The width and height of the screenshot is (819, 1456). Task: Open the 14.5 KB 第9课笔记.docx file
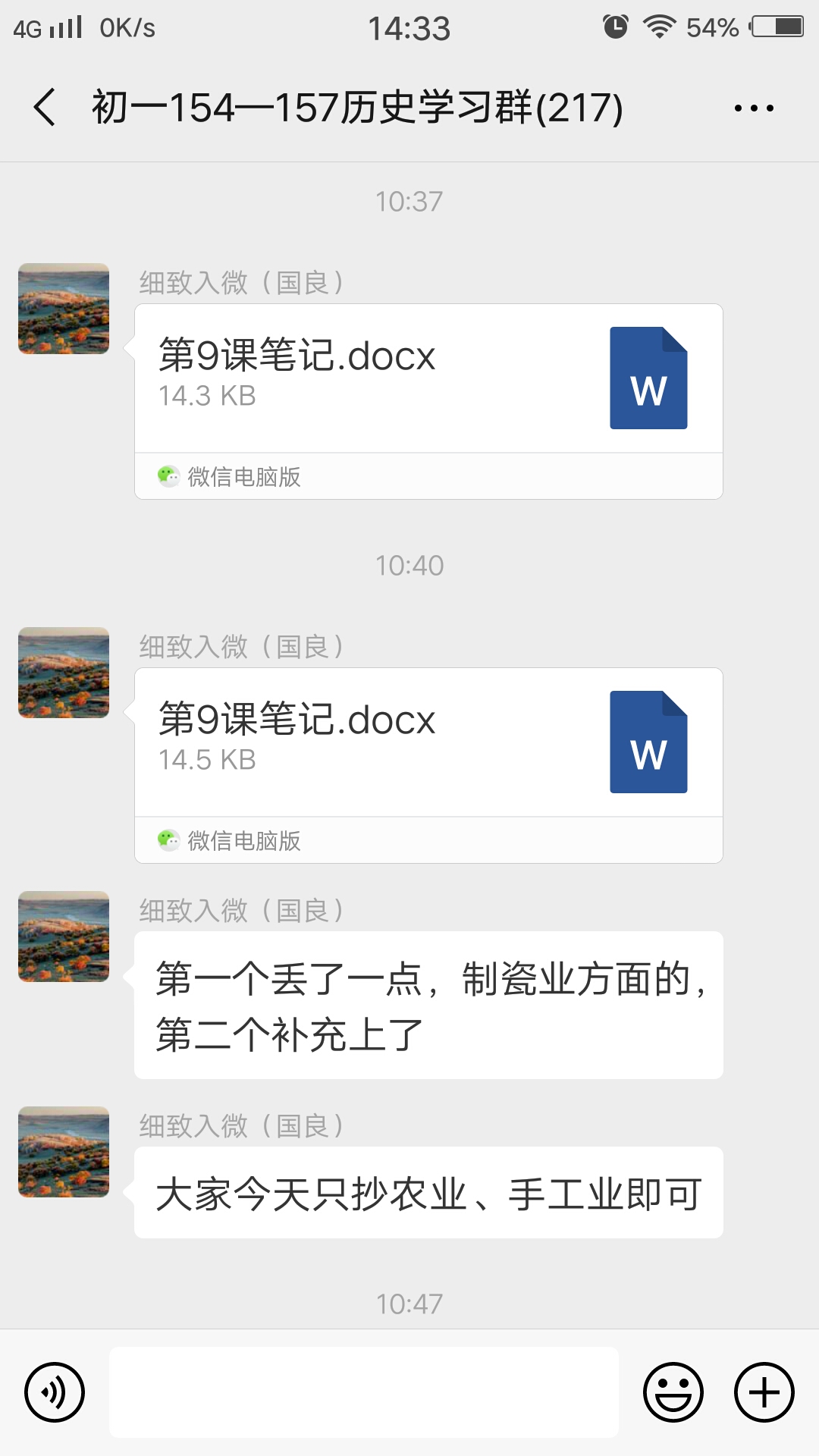pos(428,765)
